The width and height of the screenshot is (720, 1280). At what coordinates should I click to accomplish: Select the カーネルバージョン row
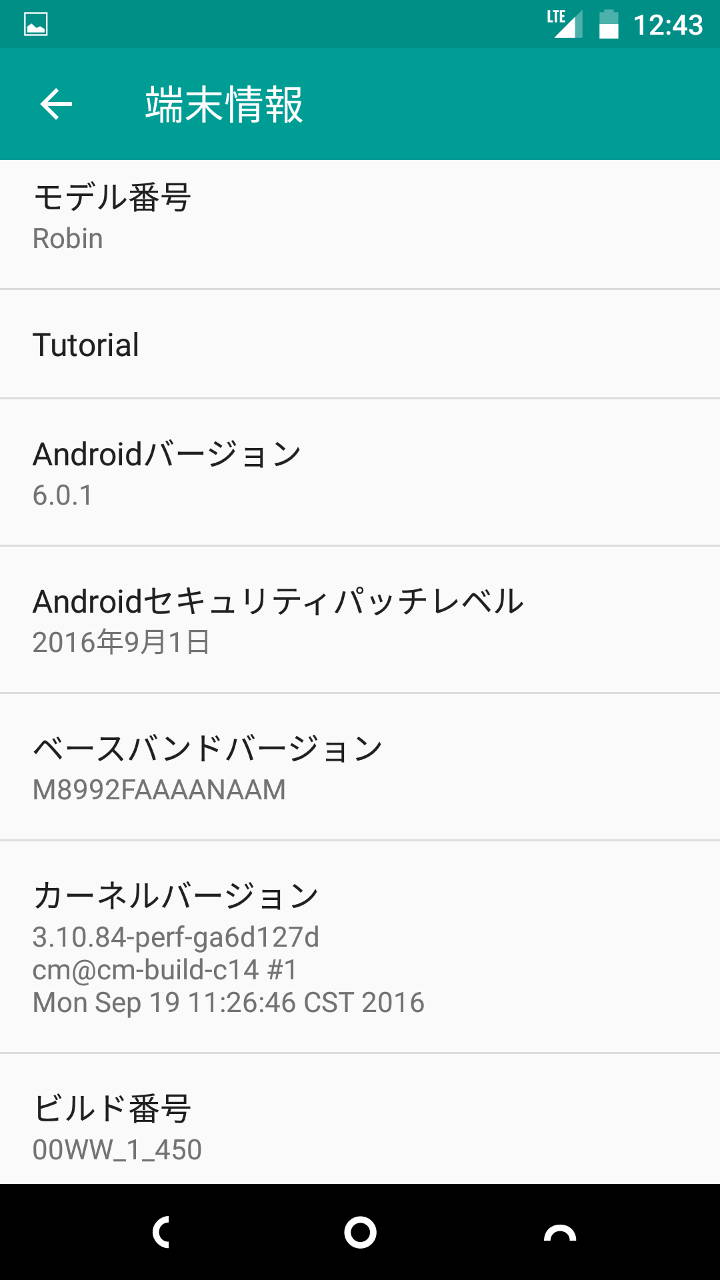360,946
